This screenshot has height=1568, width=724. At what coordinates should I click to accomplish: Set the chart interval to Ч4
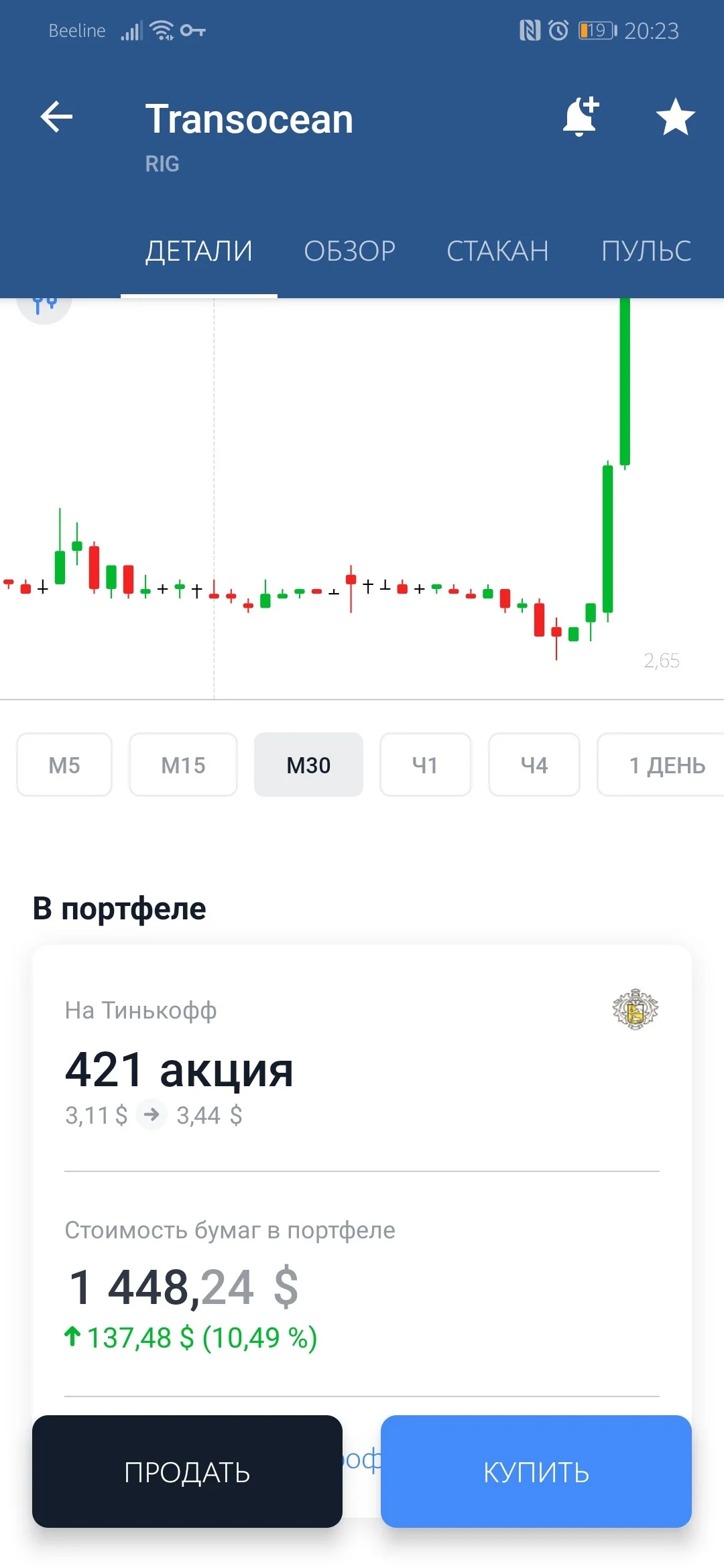click(x=534, y=765)
